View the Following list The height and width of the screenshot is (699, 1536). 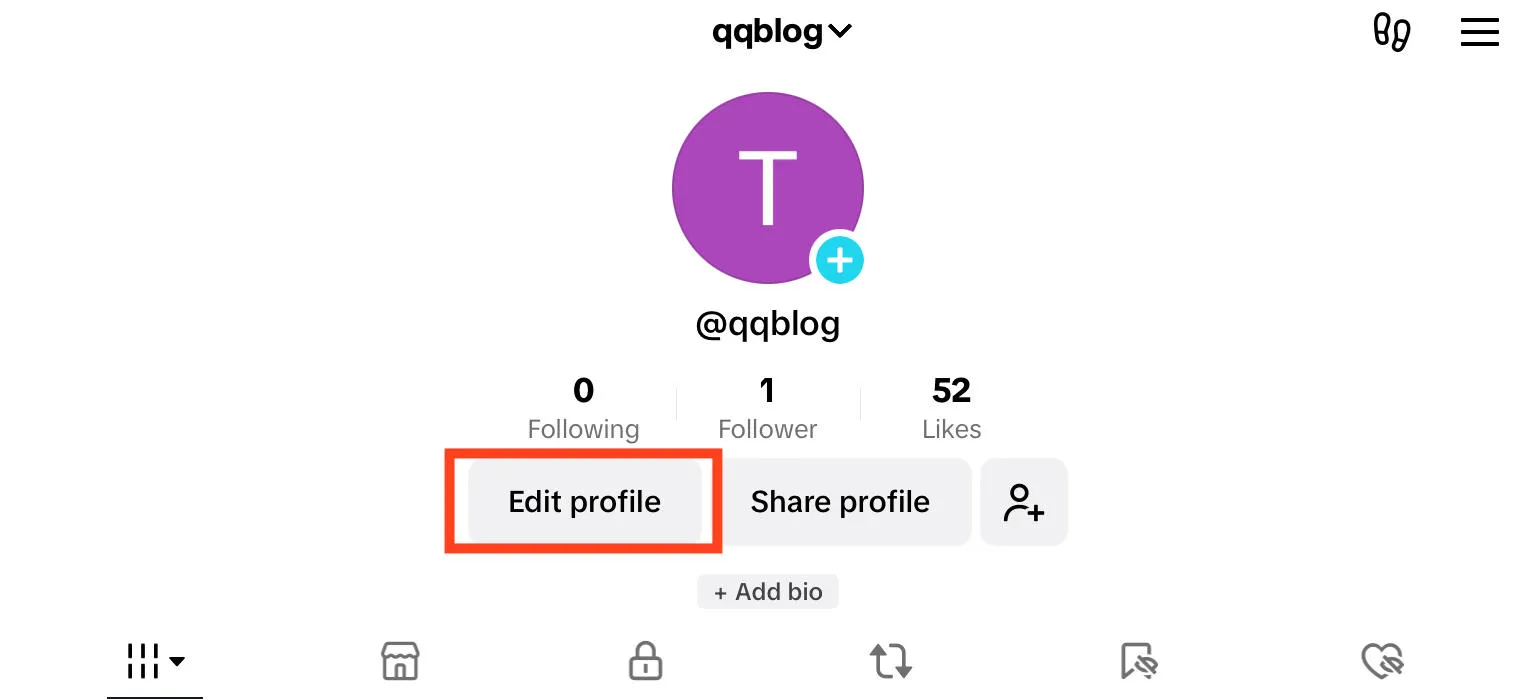pos(583,408)
